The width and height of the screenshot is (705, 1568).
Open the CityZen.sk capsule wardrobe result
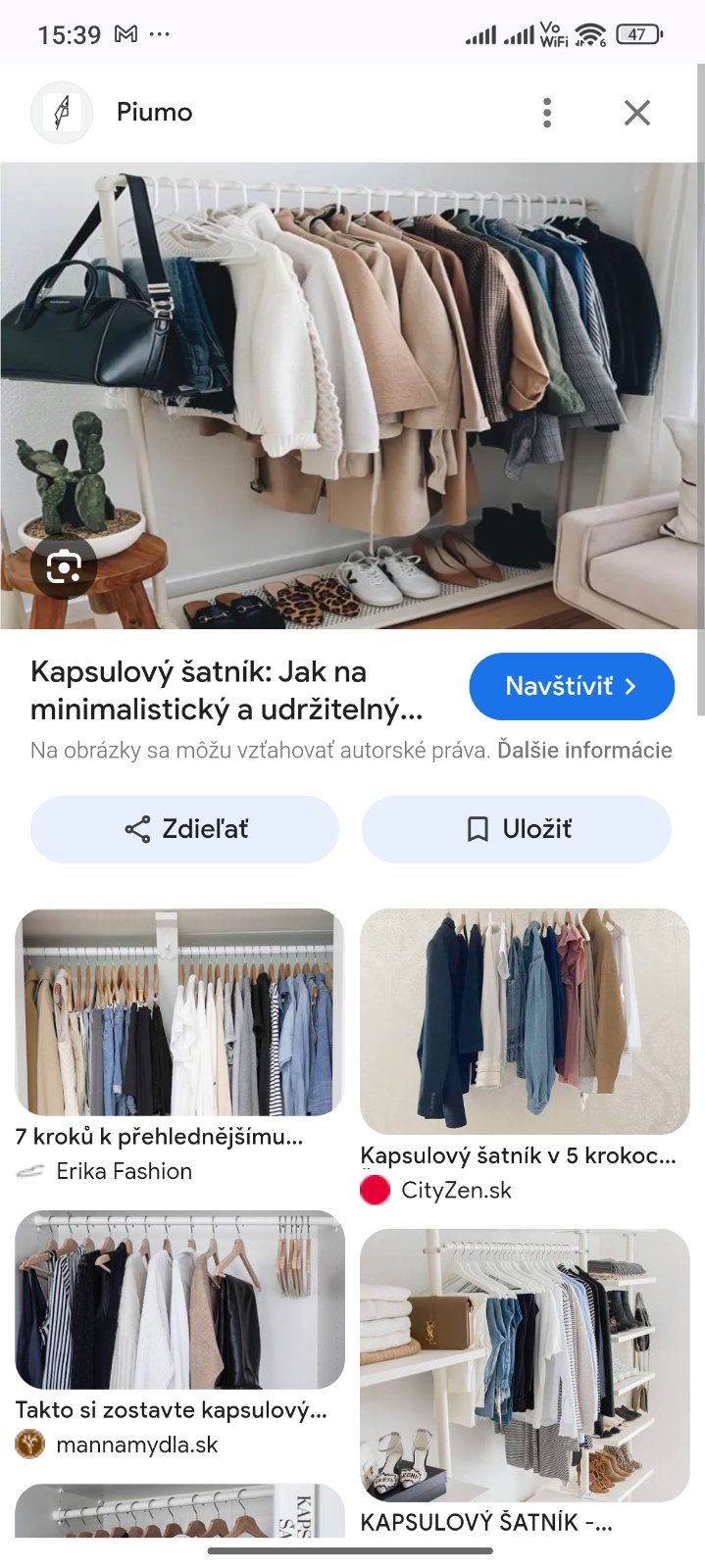[x=525, y=1021]
